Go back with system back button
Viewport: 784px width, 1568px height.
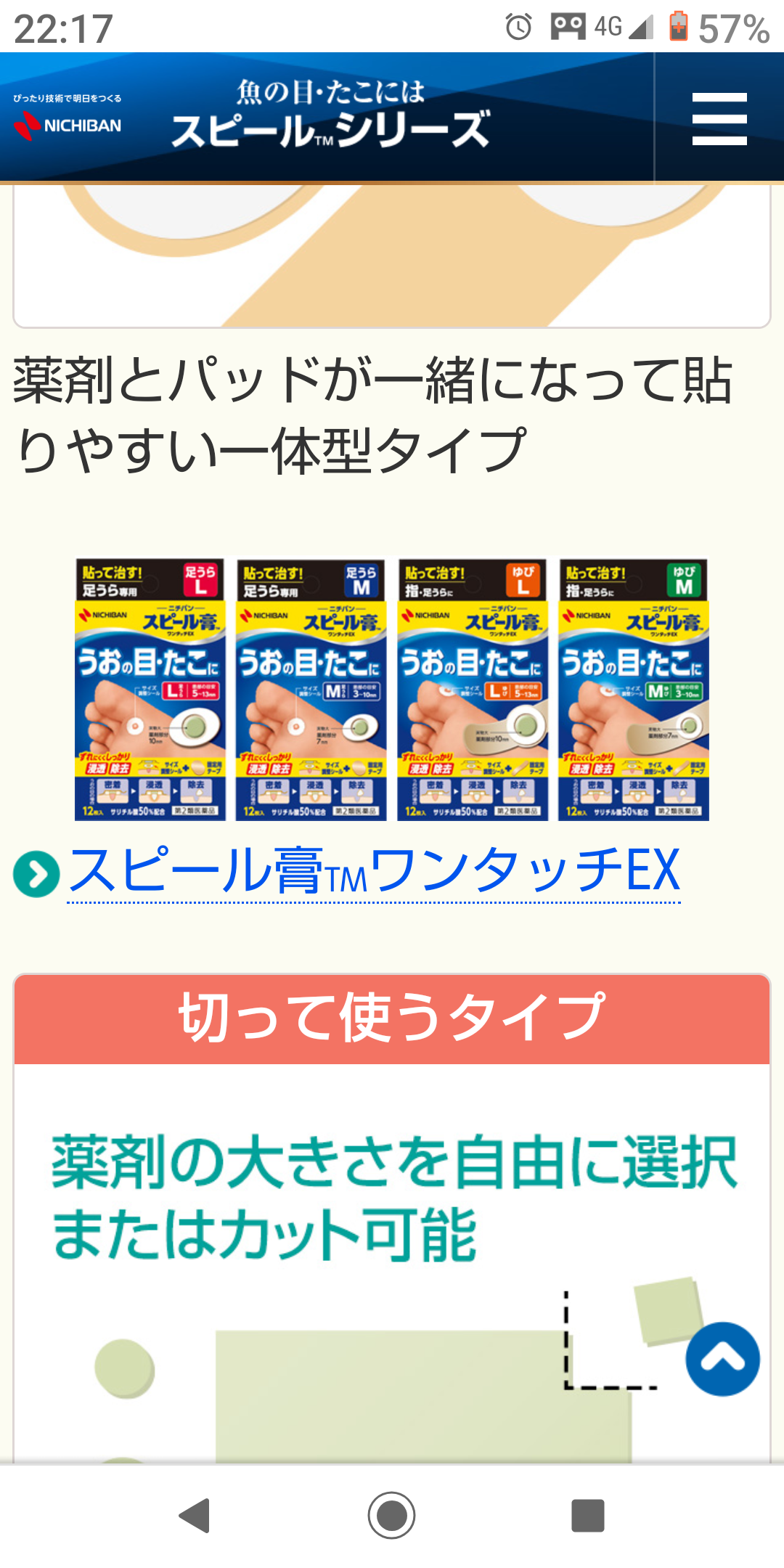tap(195, 1516)
